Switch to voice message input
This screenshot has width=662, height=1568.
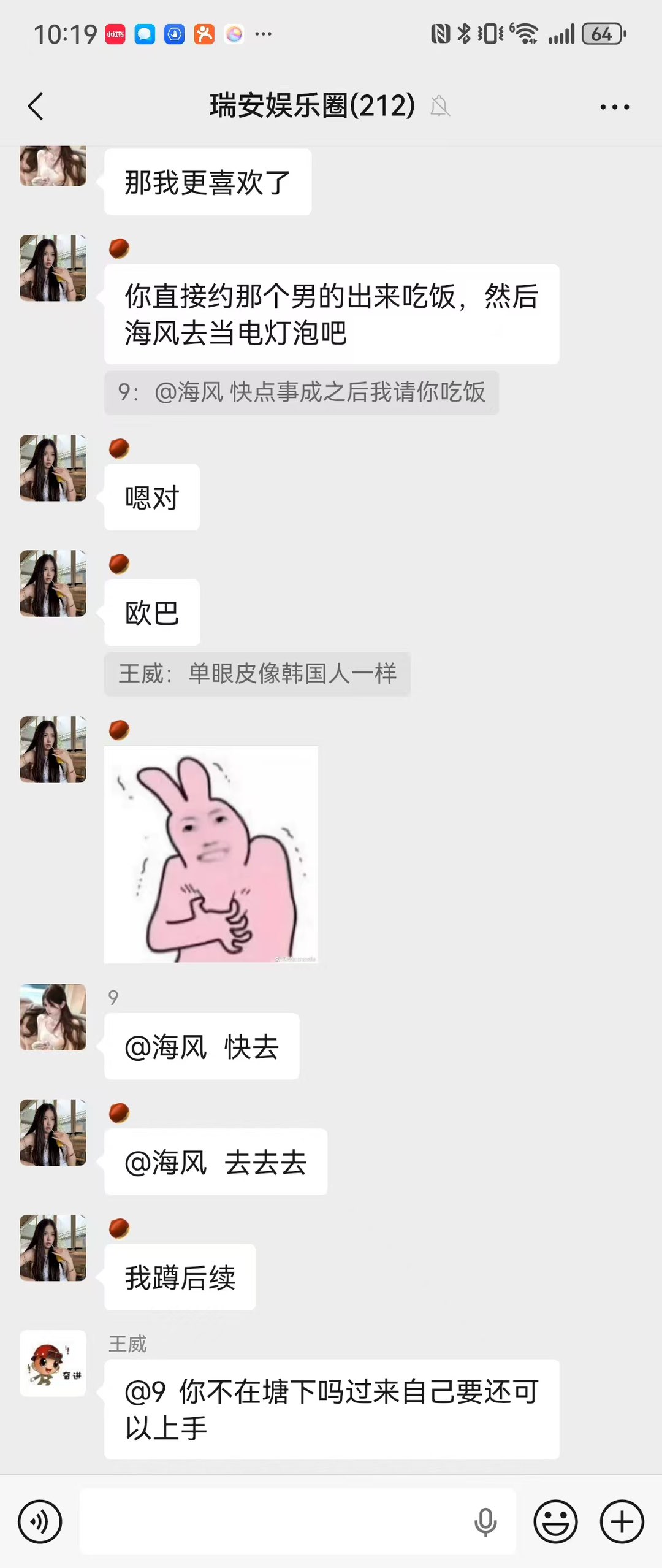40,1521
